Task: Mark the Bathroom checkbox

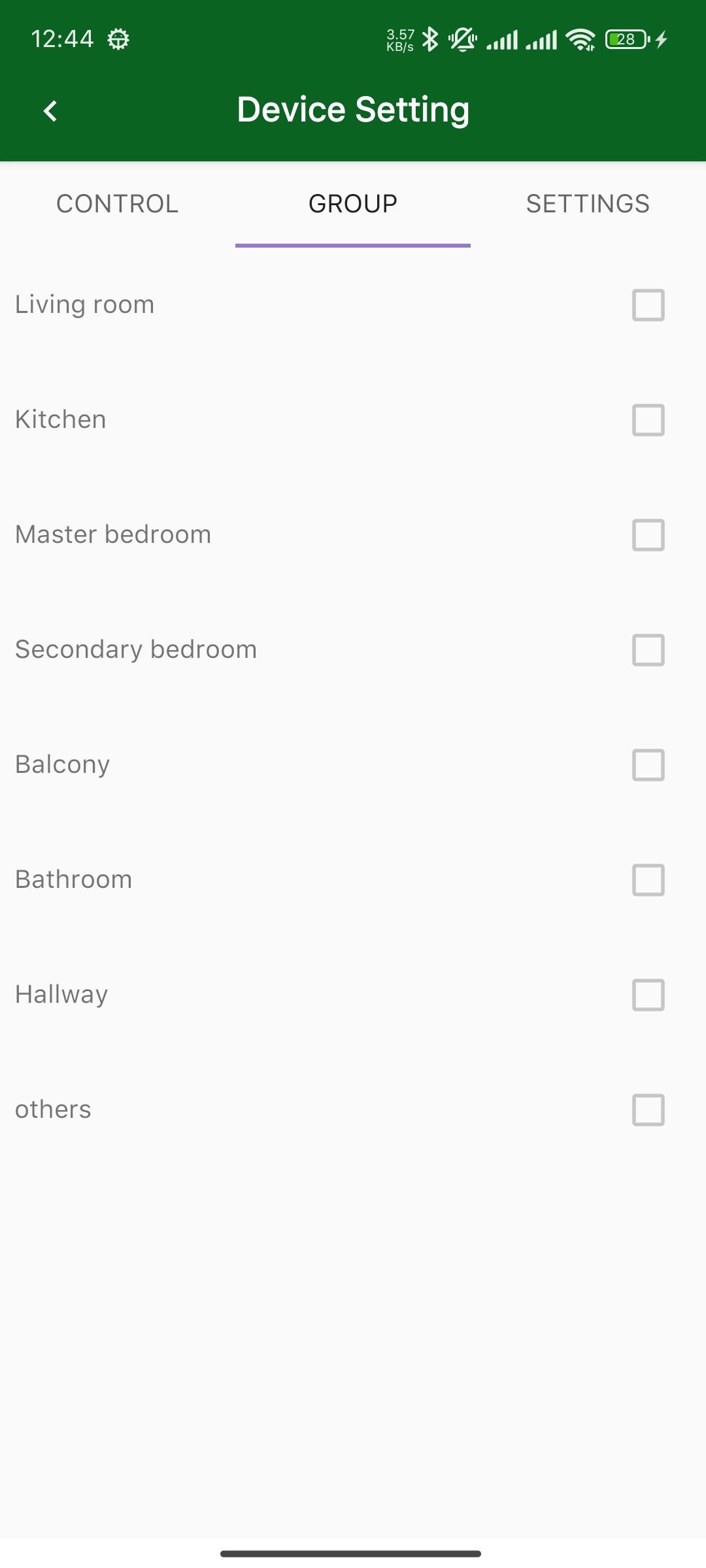Action: [x=648, y=880]
